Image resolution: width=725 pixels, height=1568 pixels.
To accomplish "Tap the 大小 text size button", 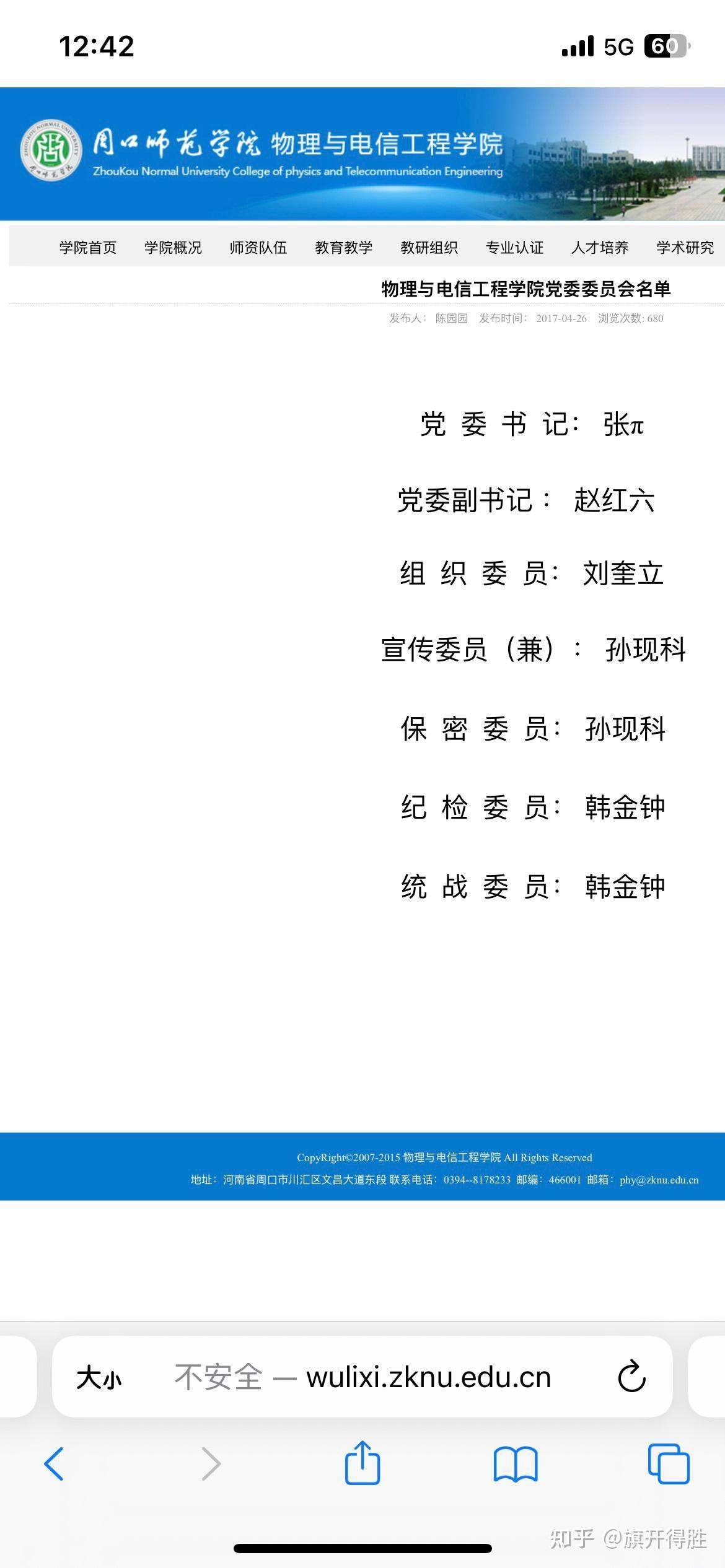I will click(99, 1379).
